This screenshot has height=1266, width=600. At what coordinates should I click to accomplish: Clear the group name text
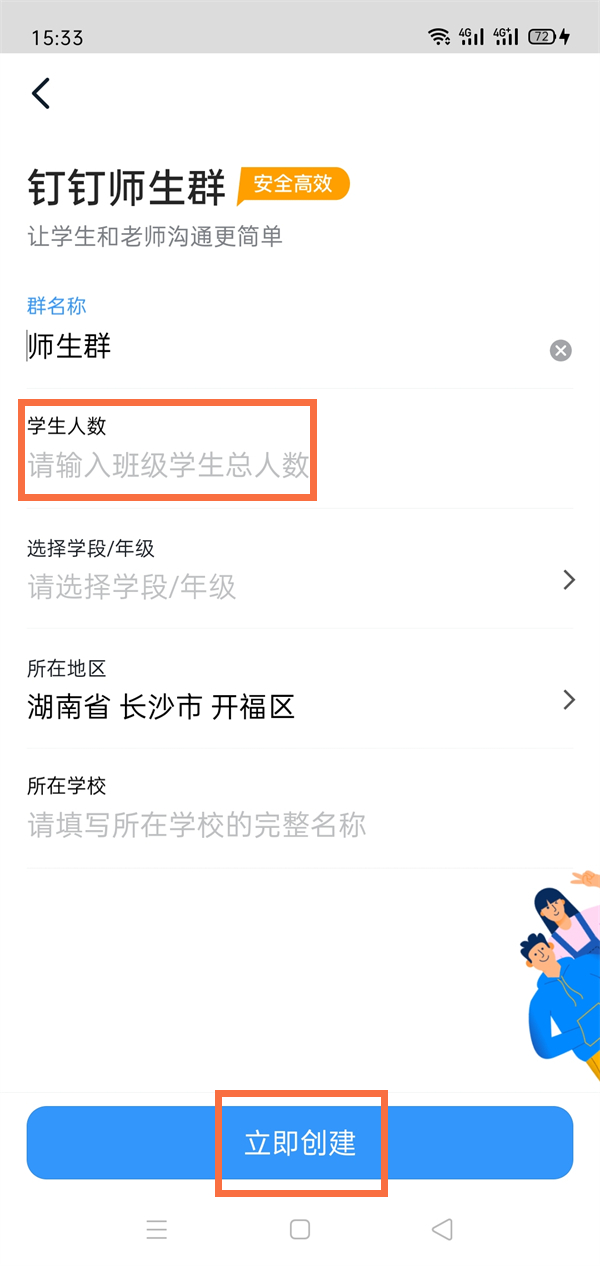click(x=561, y=350)
